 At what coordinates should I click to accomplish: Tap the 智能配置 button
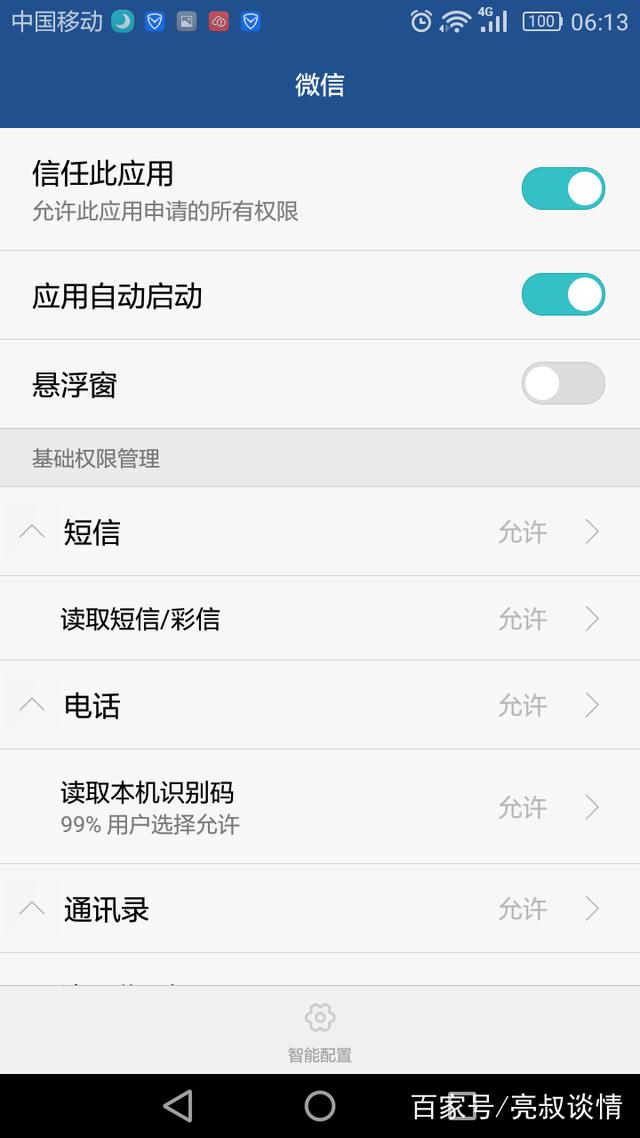[320, 1033]
